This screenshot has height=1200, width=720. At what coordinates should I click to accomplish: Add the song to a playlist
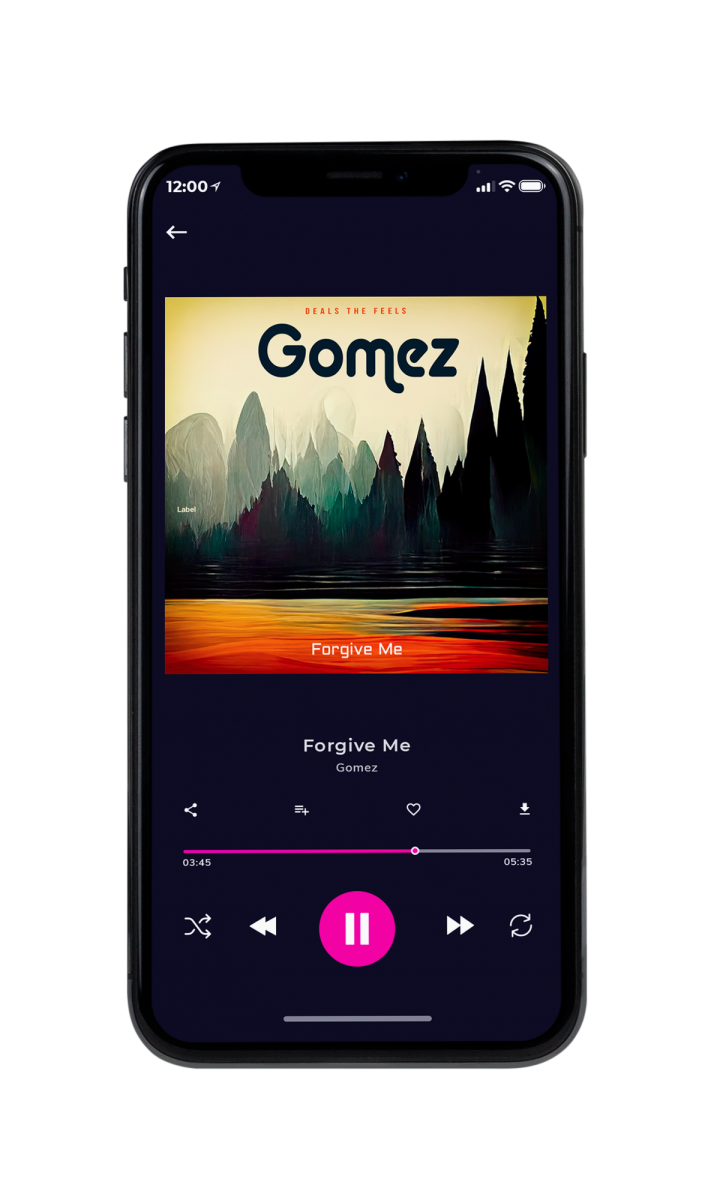point(301,810)
